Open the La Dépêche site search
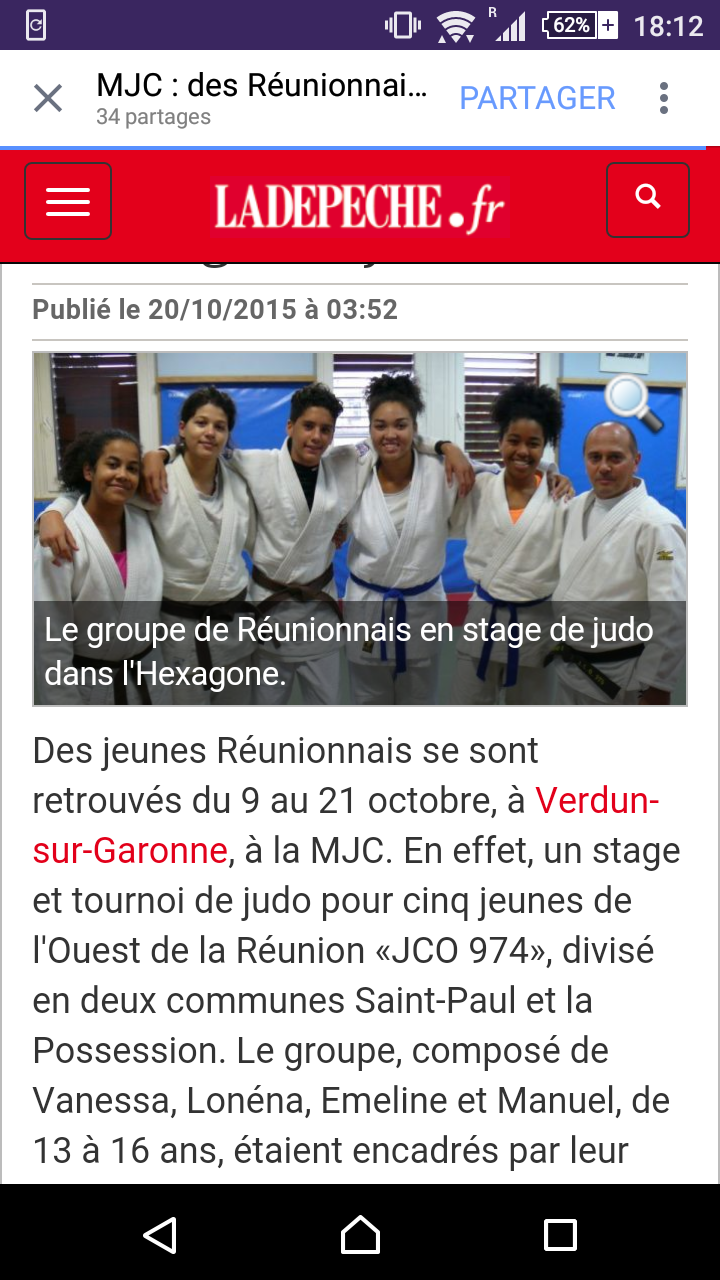This screenshot has width=720, height=1280. click(648, 199)
